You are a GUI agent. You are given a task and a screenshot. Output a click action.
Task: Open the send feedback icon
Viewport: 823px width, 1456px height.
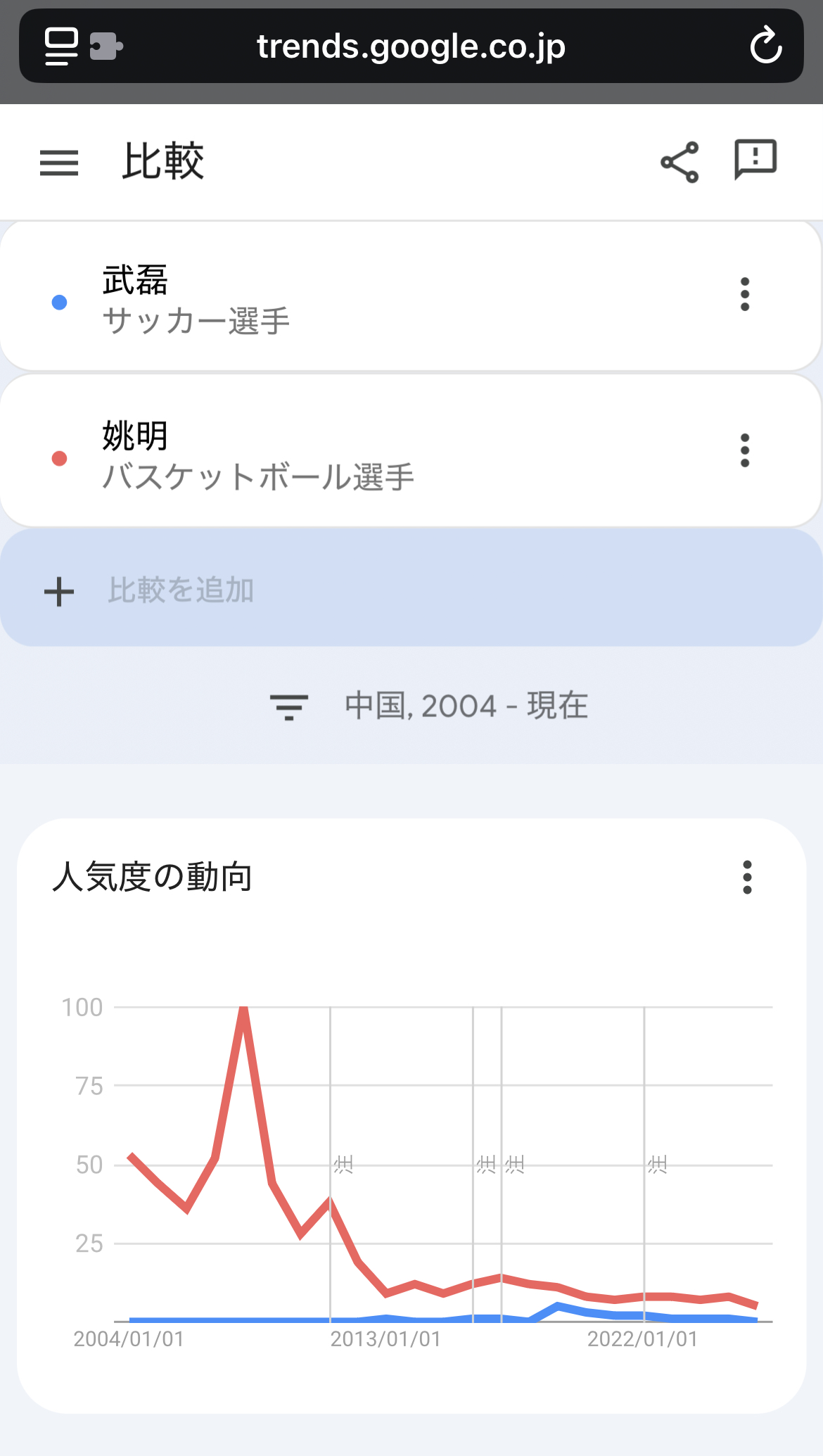[755, 160]
